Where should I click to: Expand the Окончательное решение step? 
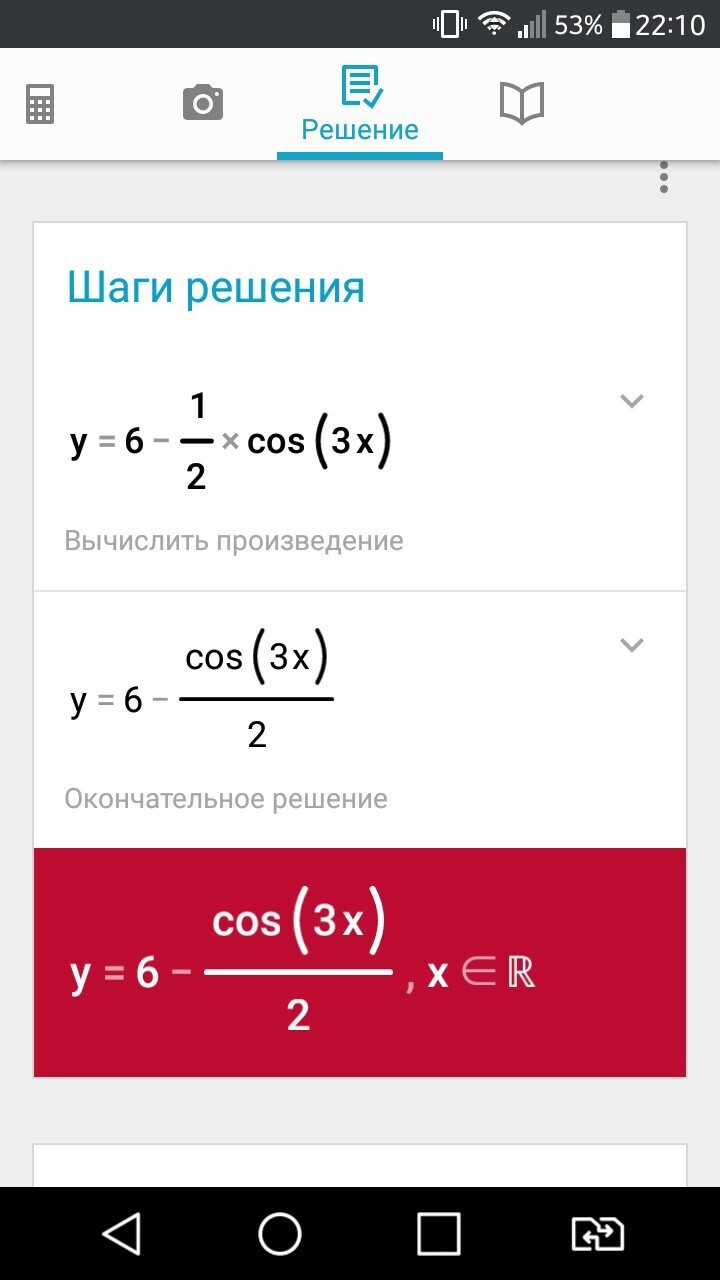click(631, 645)
